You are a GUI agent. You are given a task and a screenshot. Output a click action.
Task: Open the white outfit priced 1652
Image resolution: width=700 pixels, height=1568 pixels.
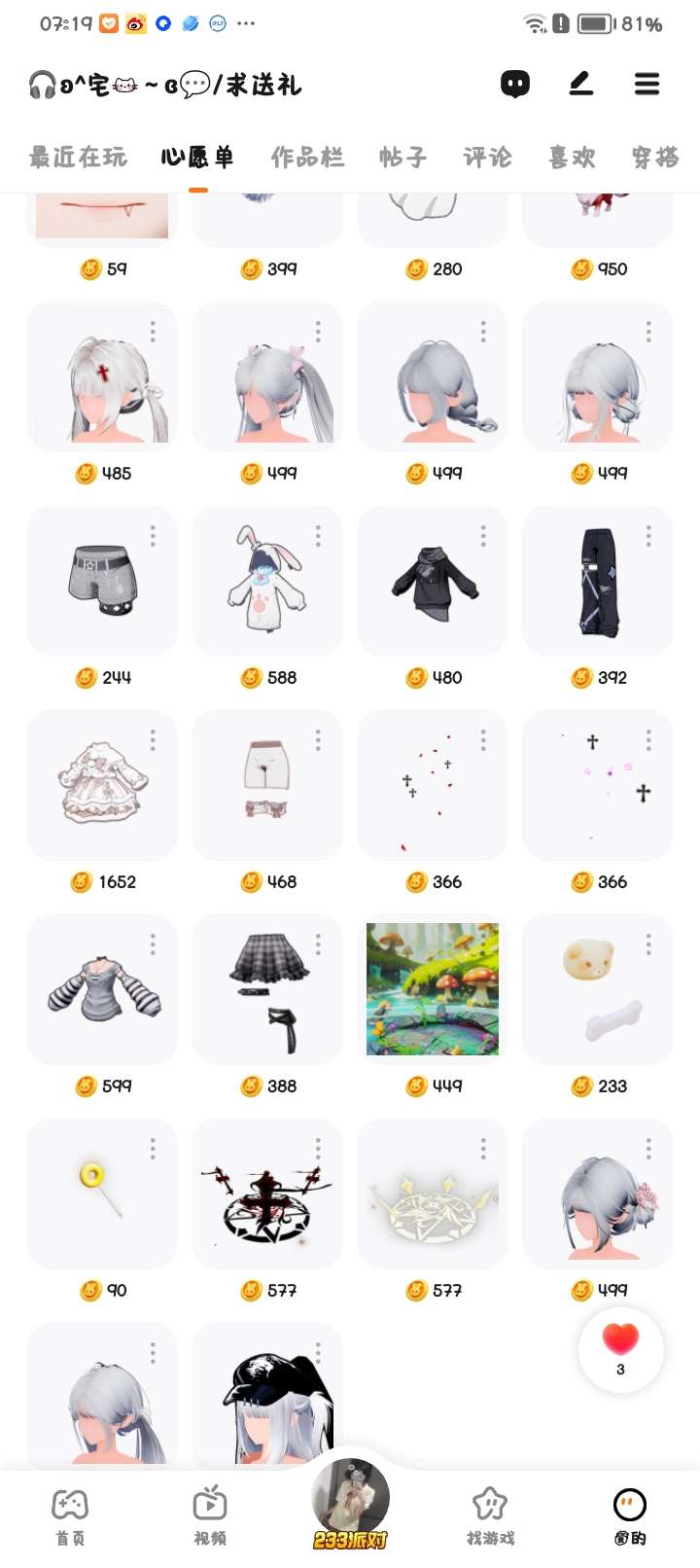(102, 784)
